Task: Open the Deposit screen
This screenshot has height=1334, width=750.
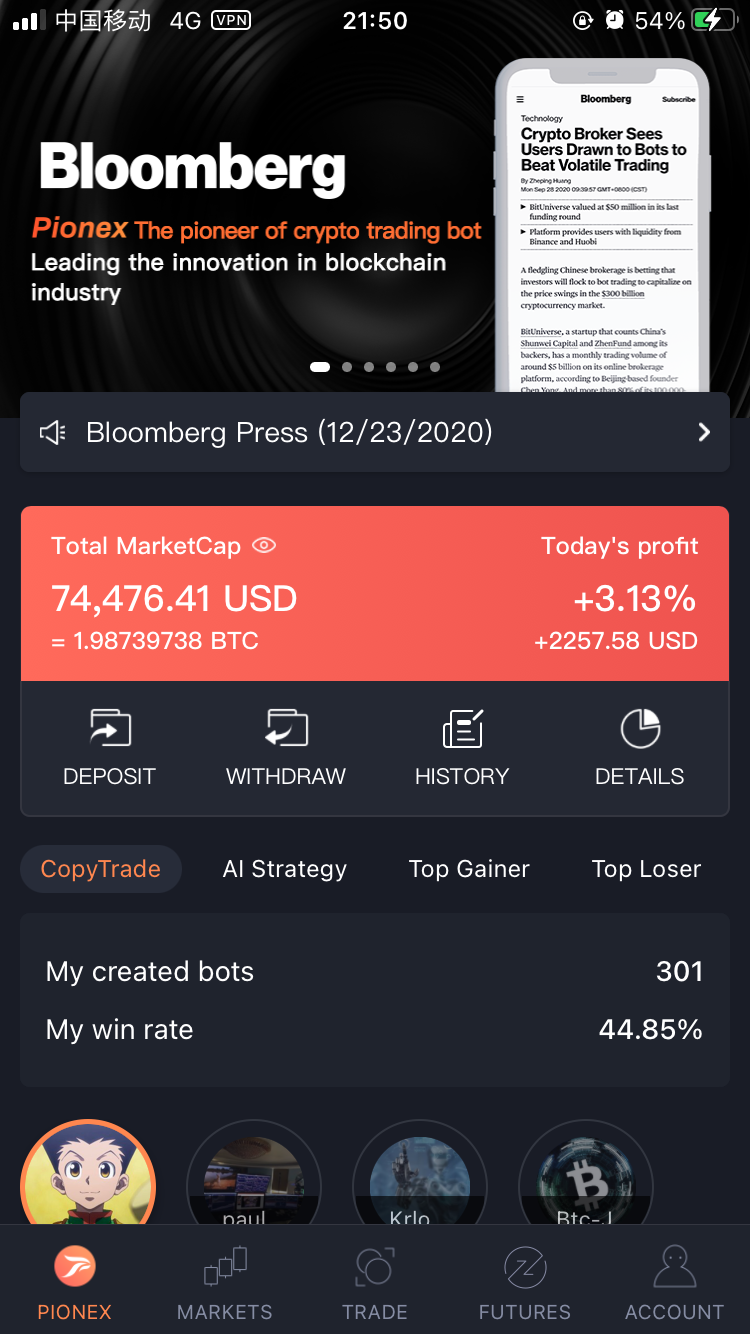Action: click(109, 748)
